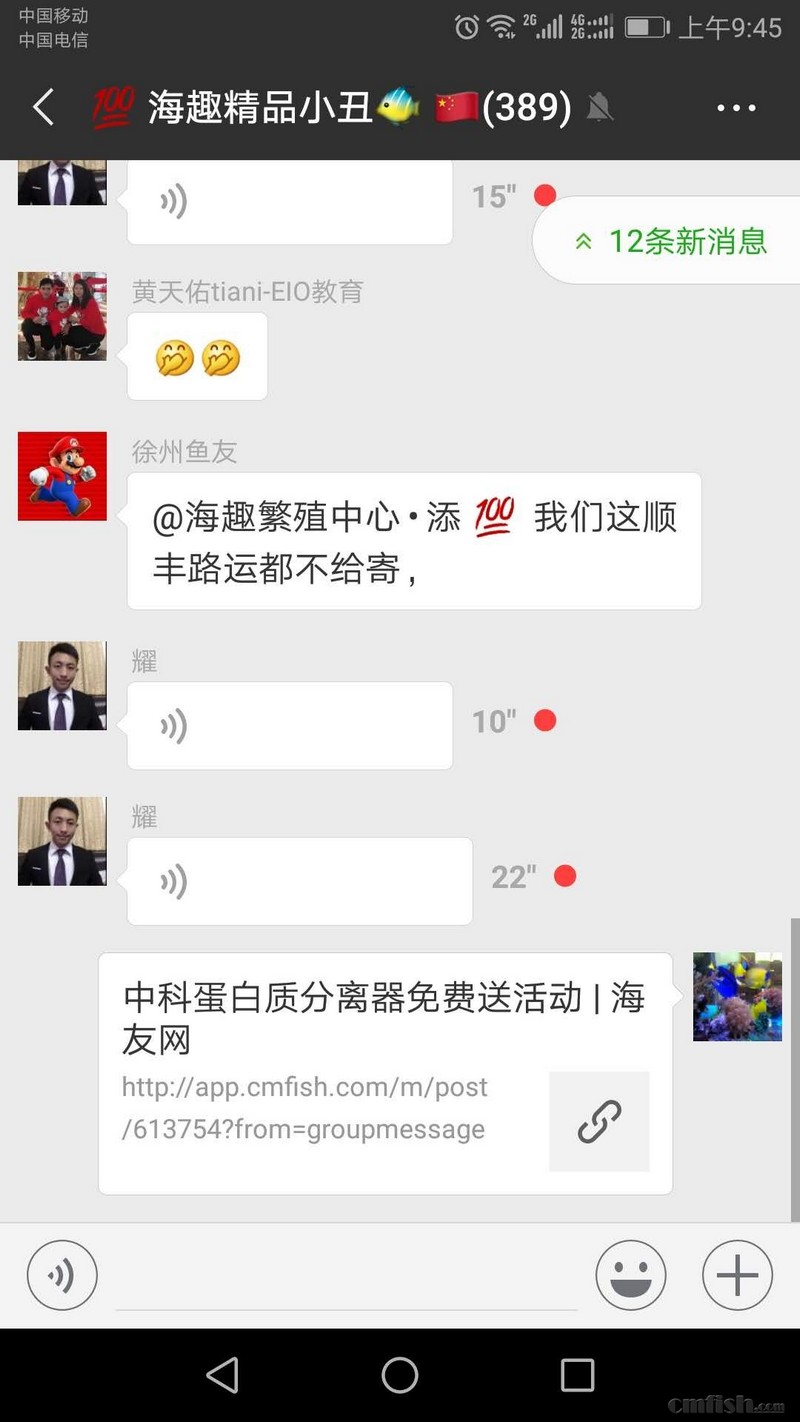This screenshot has height=1422, width=800.
Task: Play 耀's 22" voice message
Action: (299, 881)
